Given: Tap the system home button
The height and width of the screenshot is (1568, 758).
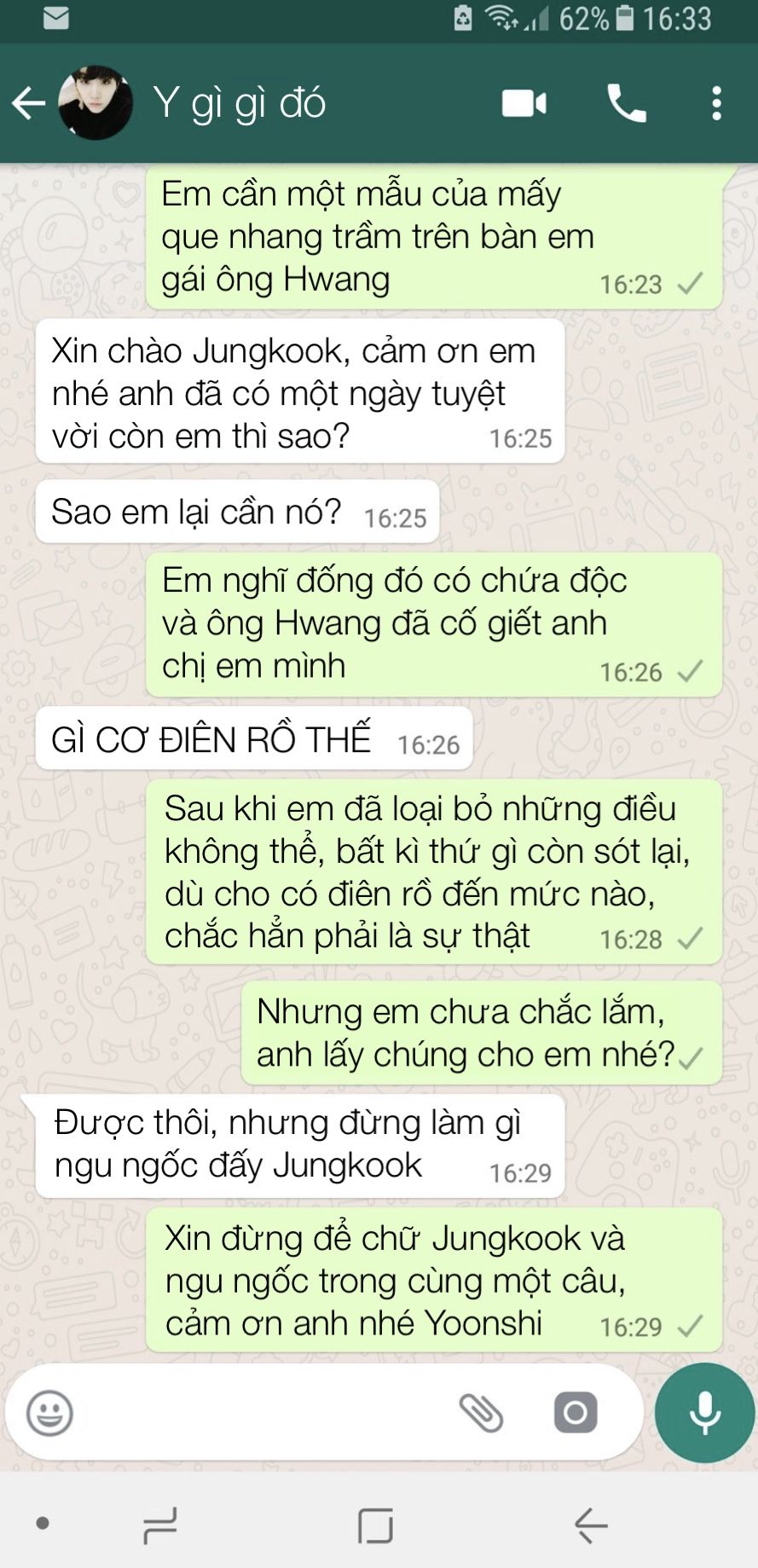Looking at the screenshot, I should (x=375, y=1525).
